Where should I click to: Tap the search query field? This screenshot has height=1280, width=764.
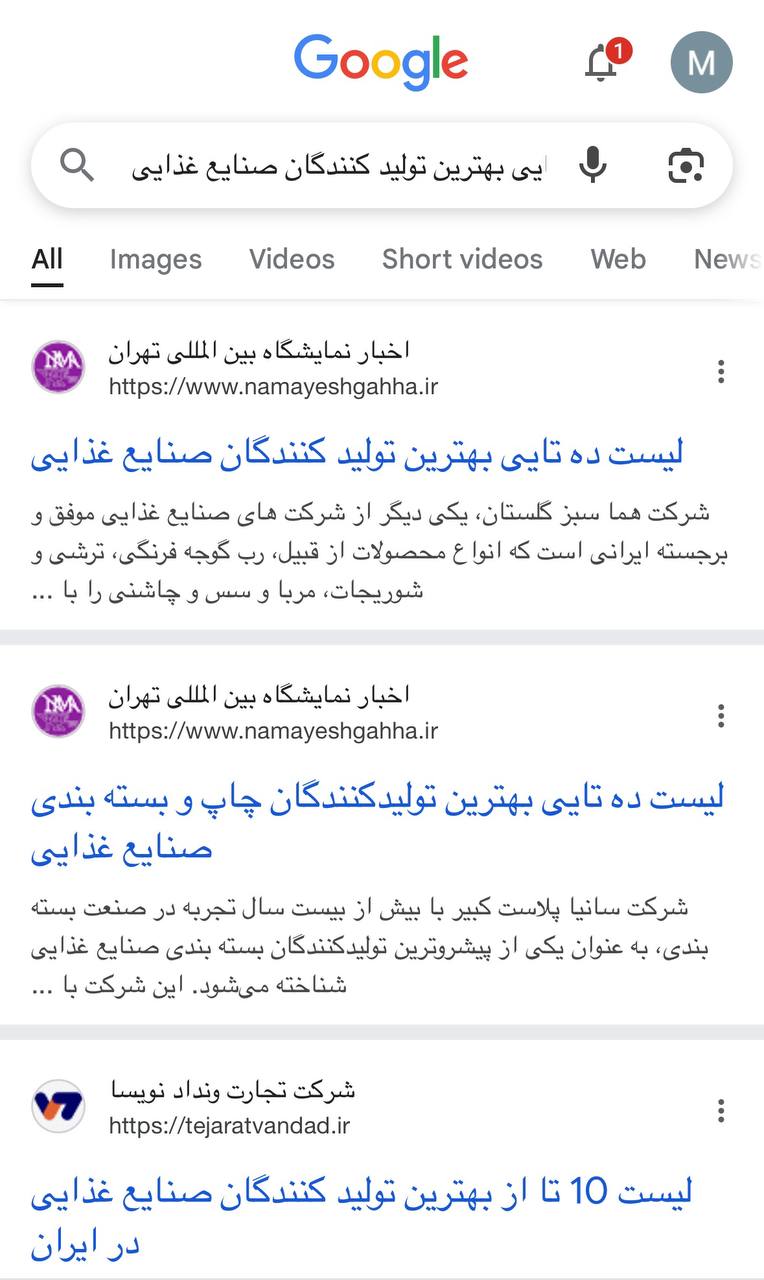click(340, 166)
